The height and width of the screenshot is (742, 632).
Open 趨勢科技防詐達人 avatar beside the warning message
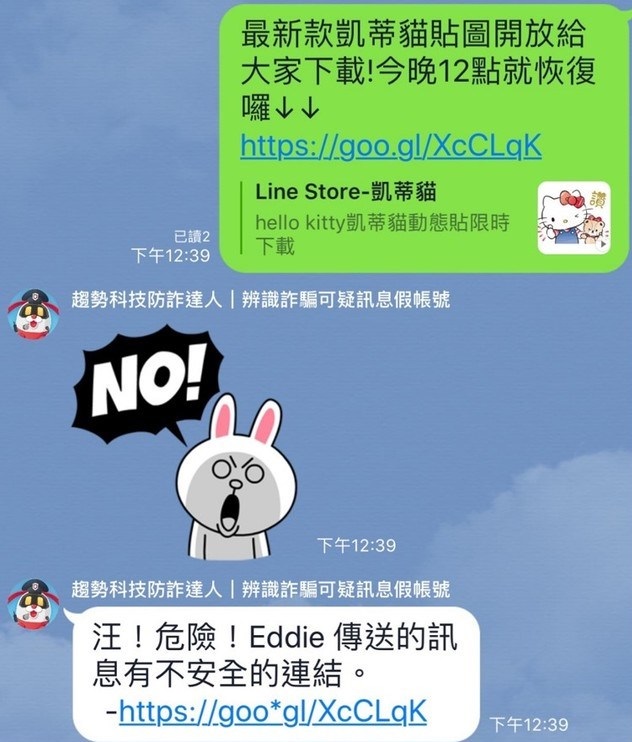tap(33, 603)
